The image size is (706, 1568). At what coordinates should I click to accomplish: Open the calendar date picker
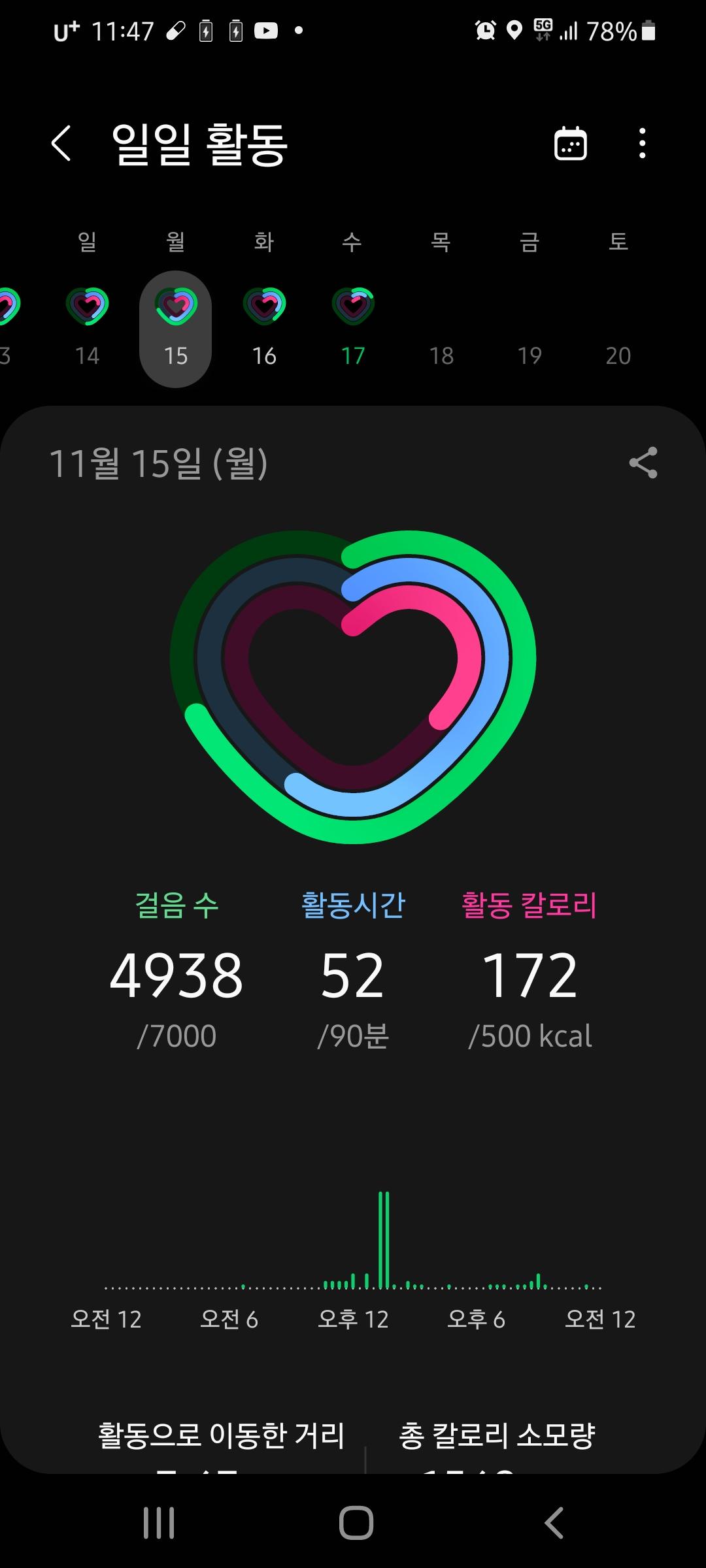(x=571, y=143)
